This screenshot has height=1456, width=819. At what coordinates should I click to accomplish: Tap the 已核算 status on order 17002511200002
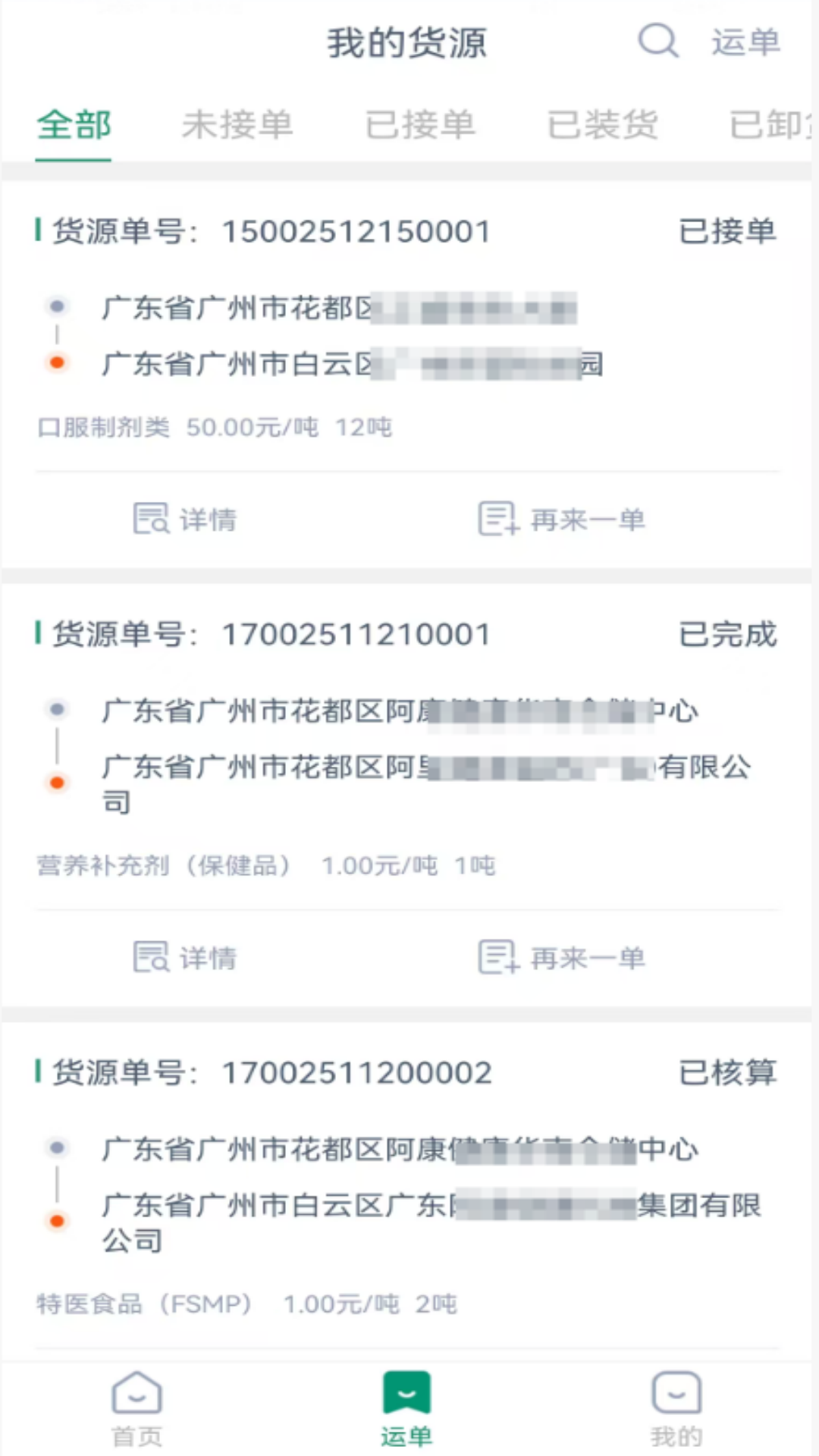726,1072
